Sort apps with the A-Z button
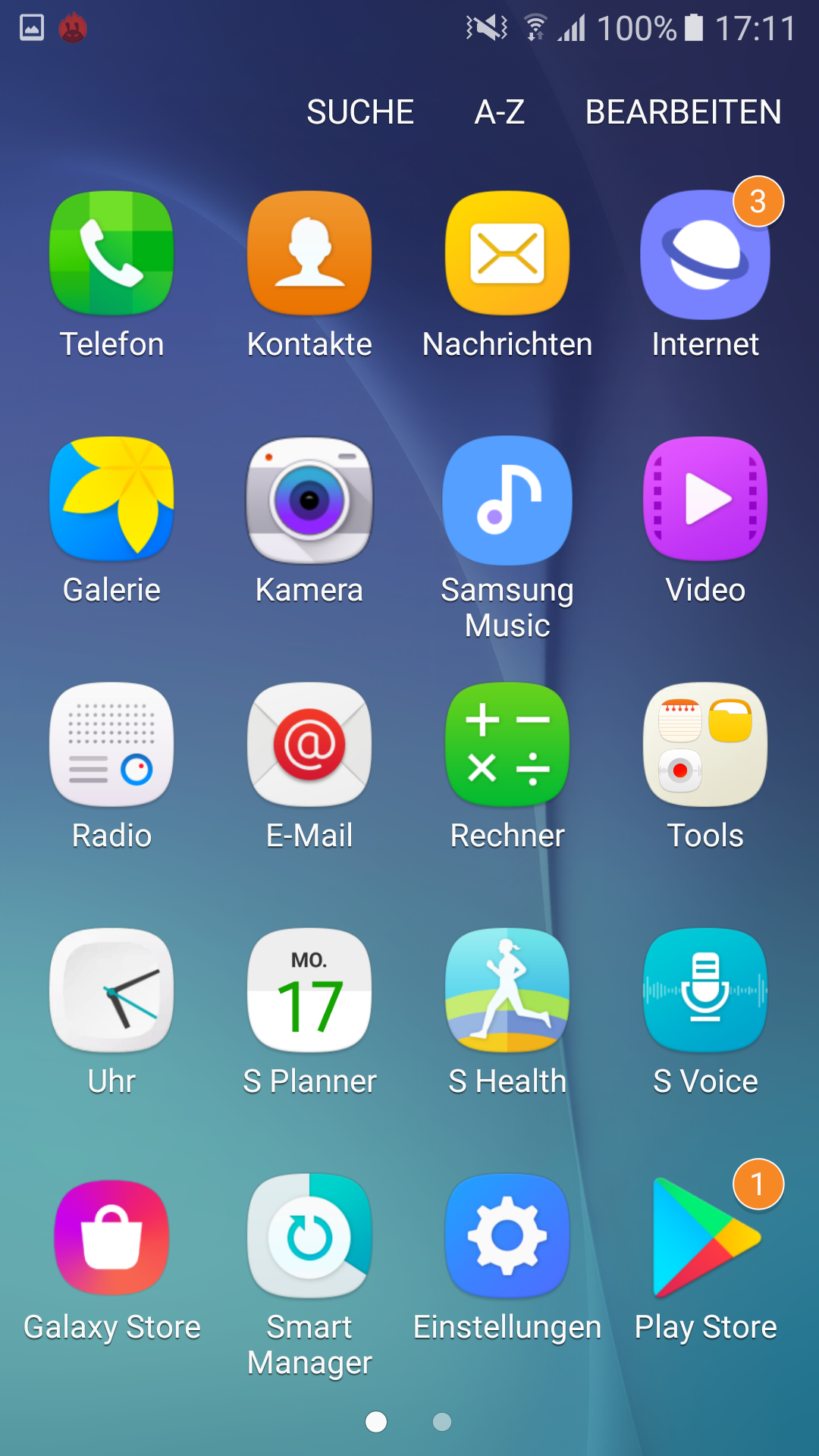 point(500,112)
